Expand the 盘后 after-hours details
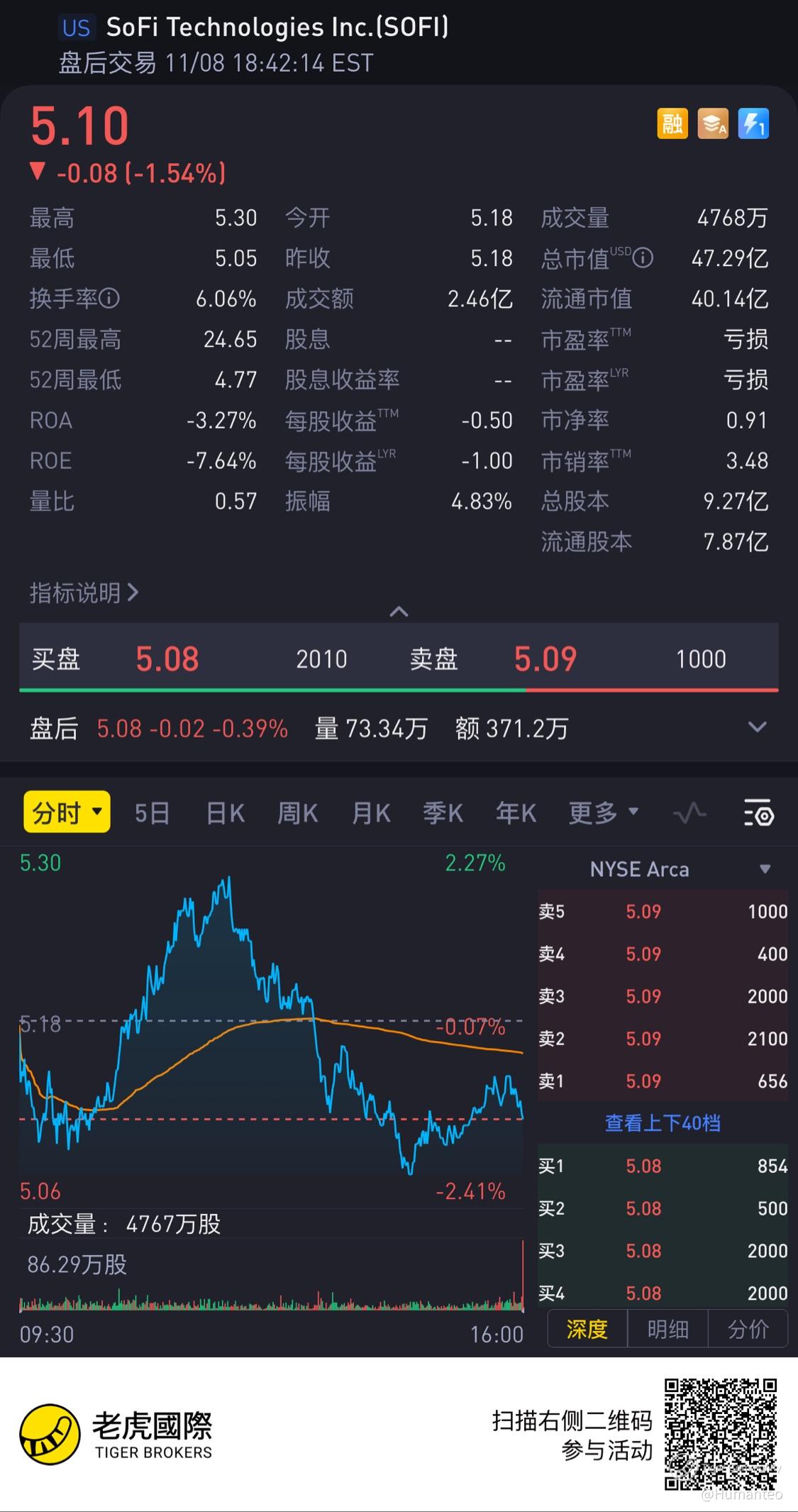The height and width of the screenshot is (1512, 798). (x=758, y=727)
